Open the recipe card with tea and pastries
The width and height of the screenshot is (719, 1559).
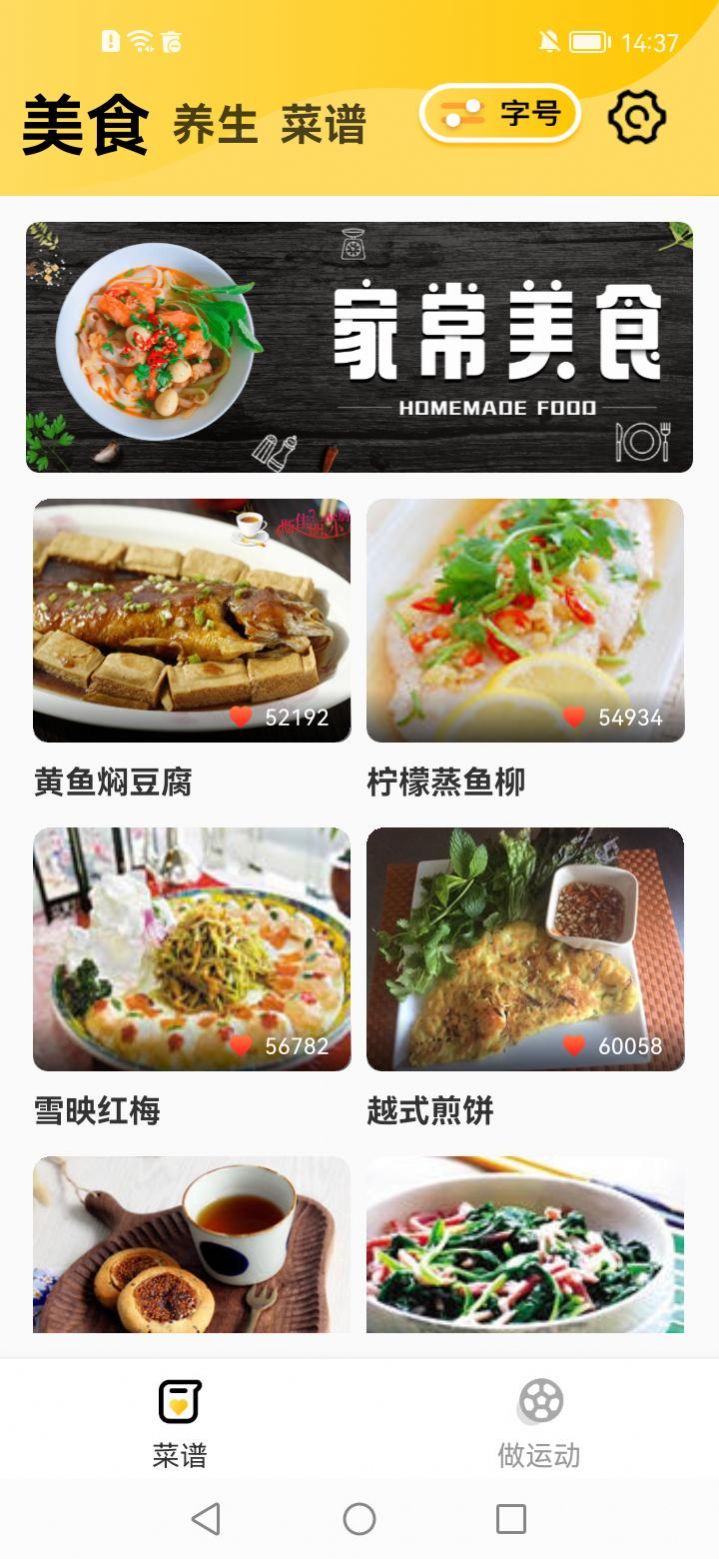tap(192, 1244)
